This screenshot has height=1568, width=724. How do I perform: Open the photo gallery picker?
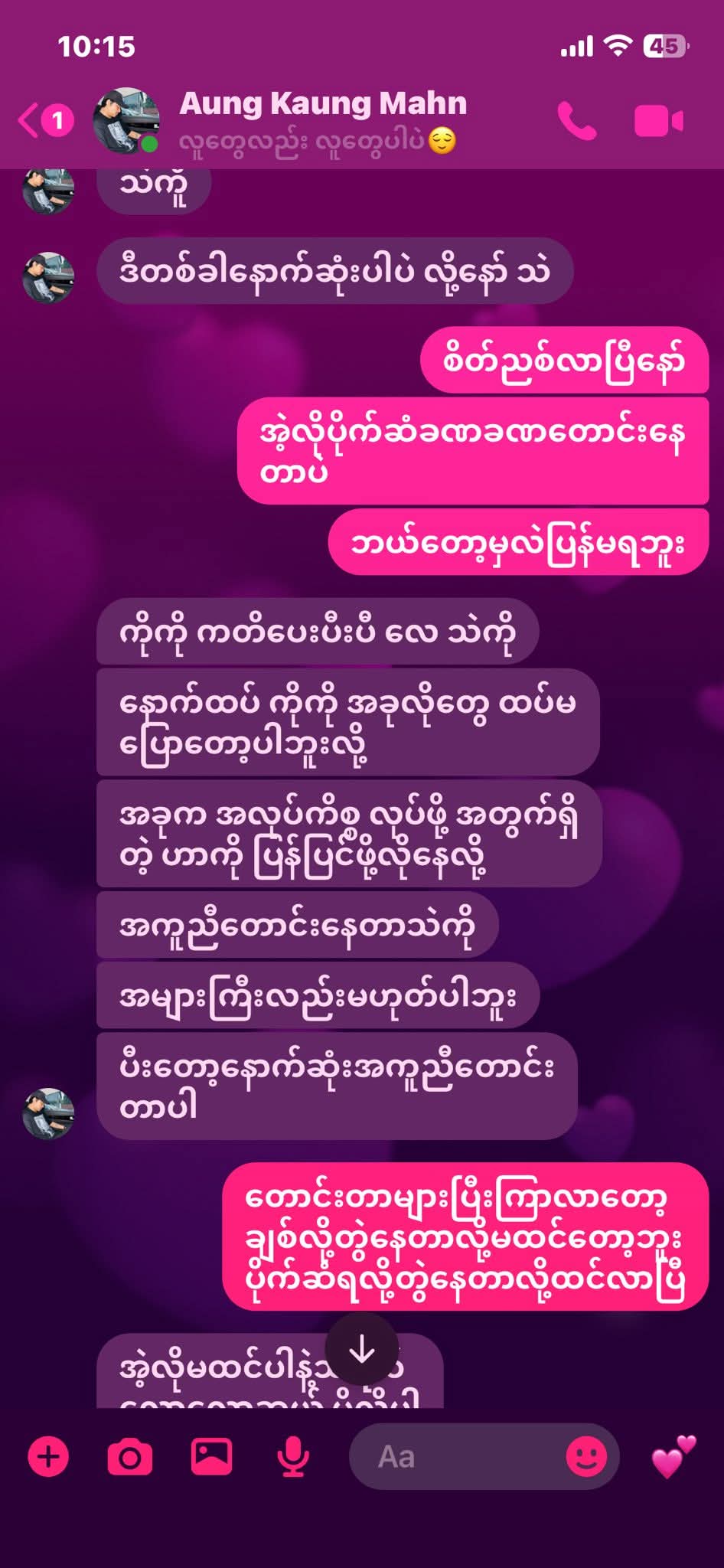click(211, 1456)
